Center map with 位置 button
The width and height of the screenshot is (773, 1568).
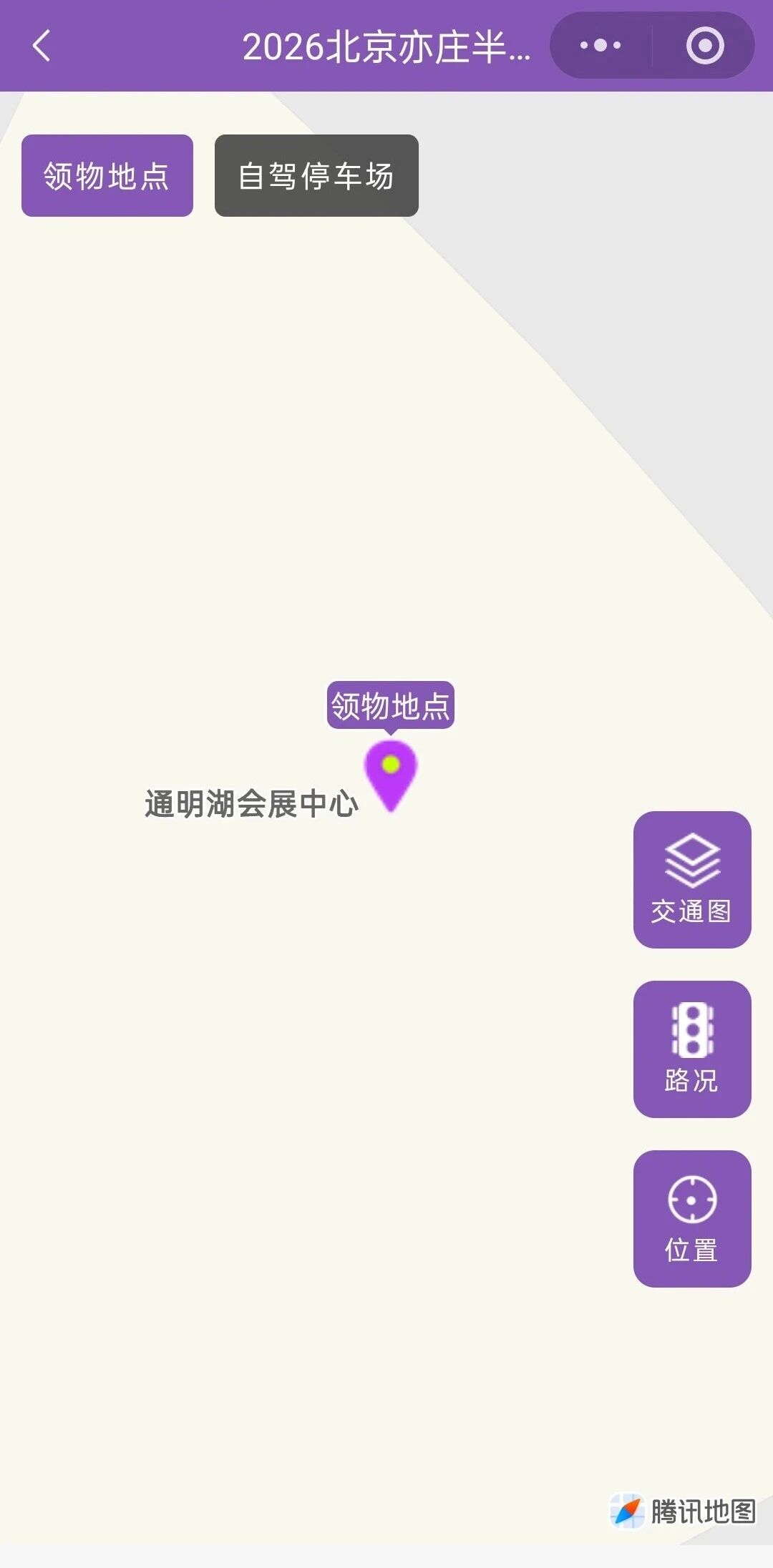point(691,1219)
